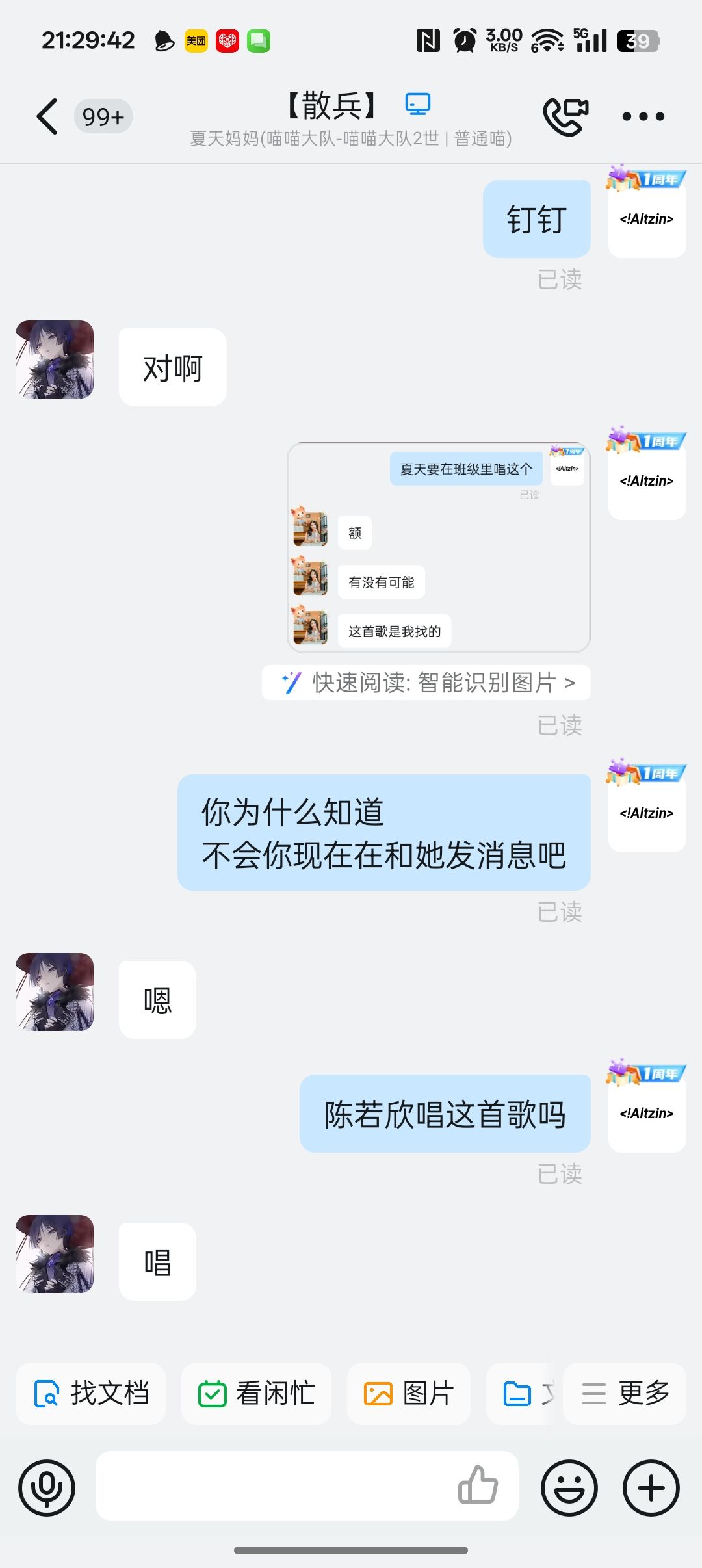The height and width of the screenshot is (1568, 702).
Task: Open 图片 shortcut chip
Action: tap(409, 1394)
